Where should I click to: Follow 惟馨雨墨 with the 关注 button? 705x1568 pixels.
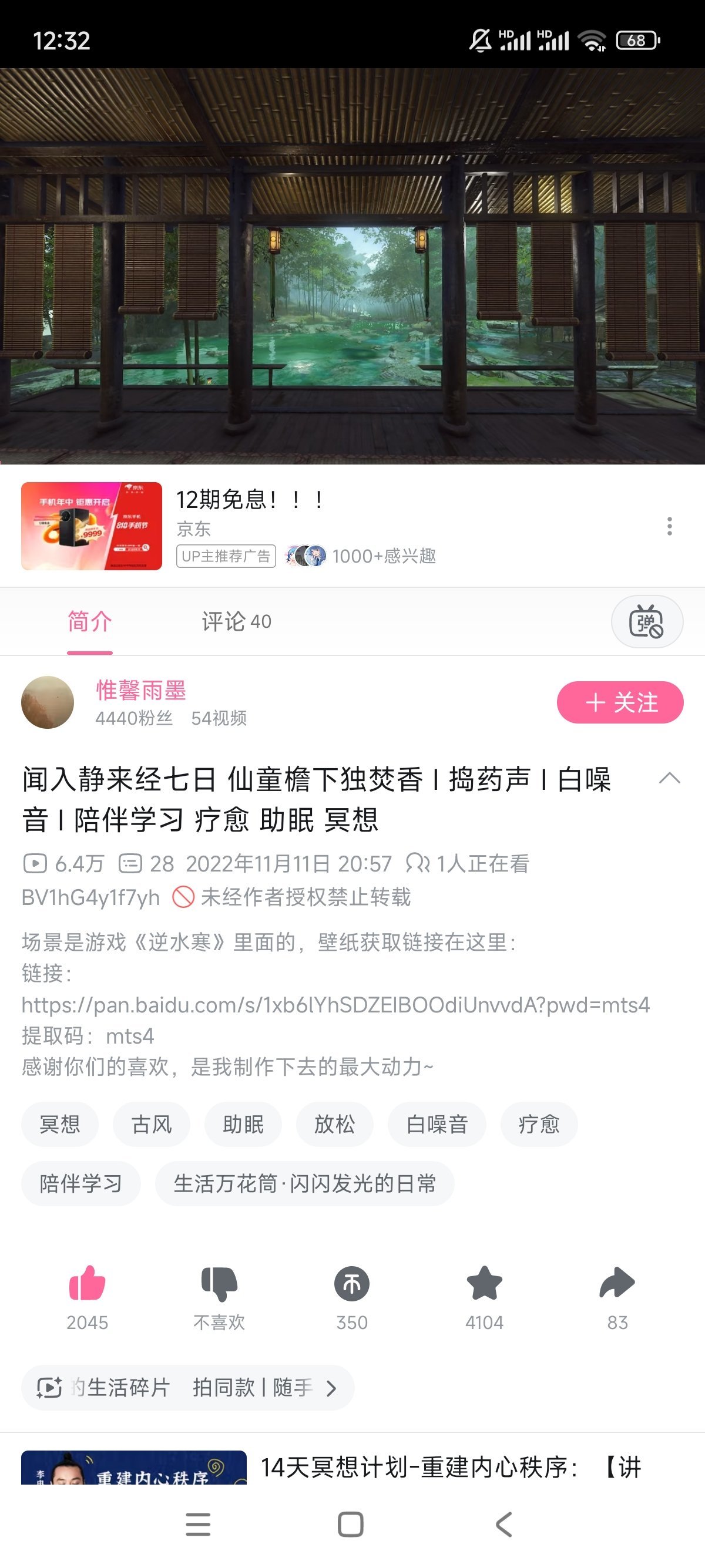[620, 702]
